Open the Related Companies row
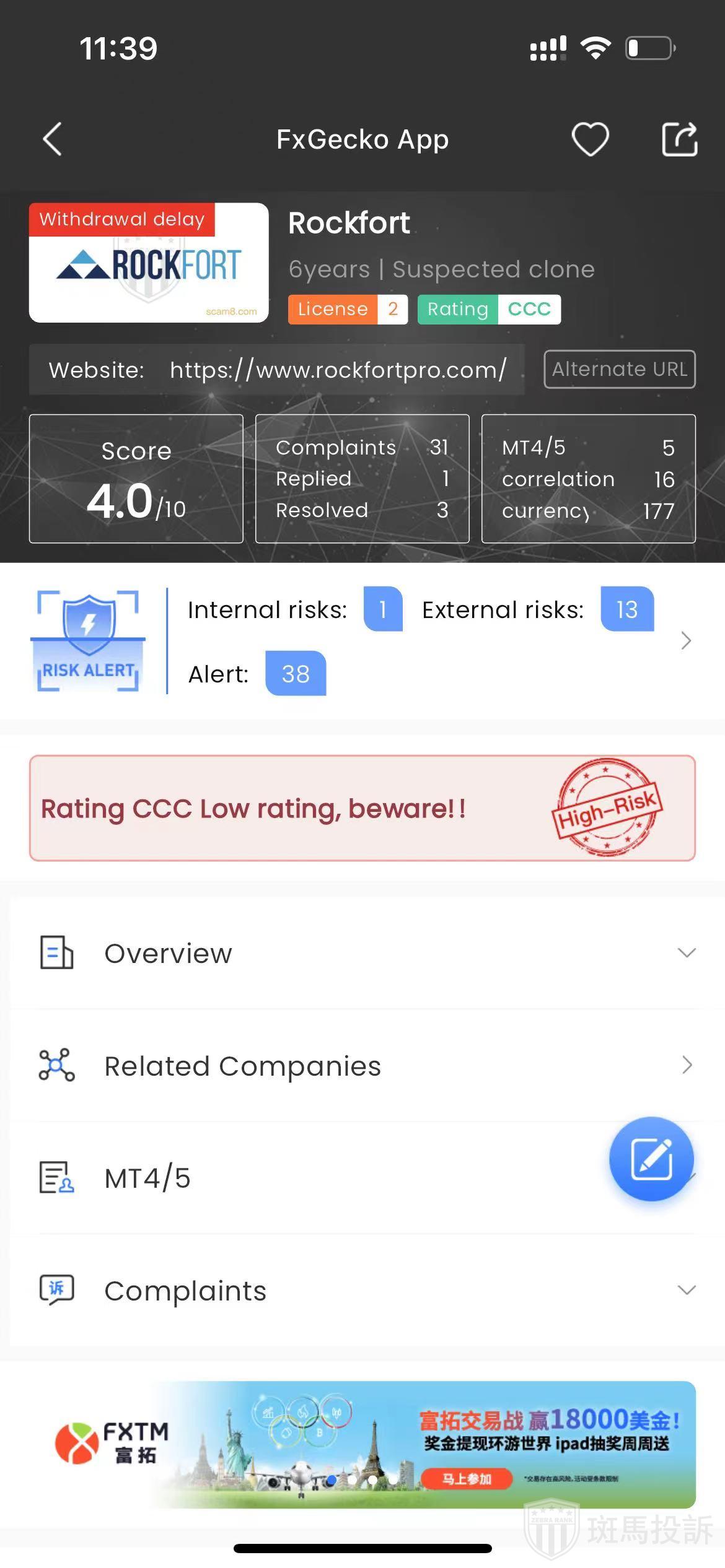 tap(366, 1066)
